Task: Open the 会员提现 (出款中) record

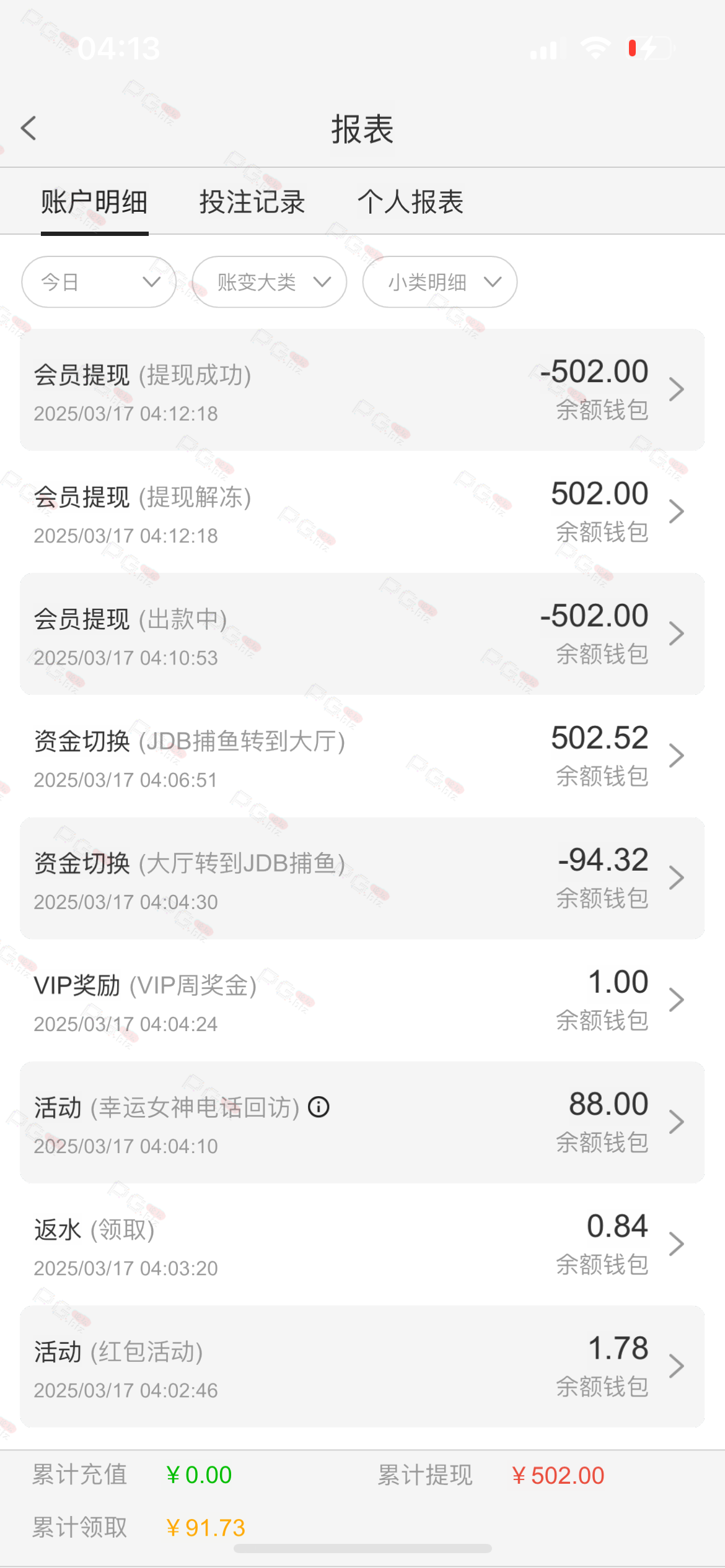Action: click(x=362, y=634)
